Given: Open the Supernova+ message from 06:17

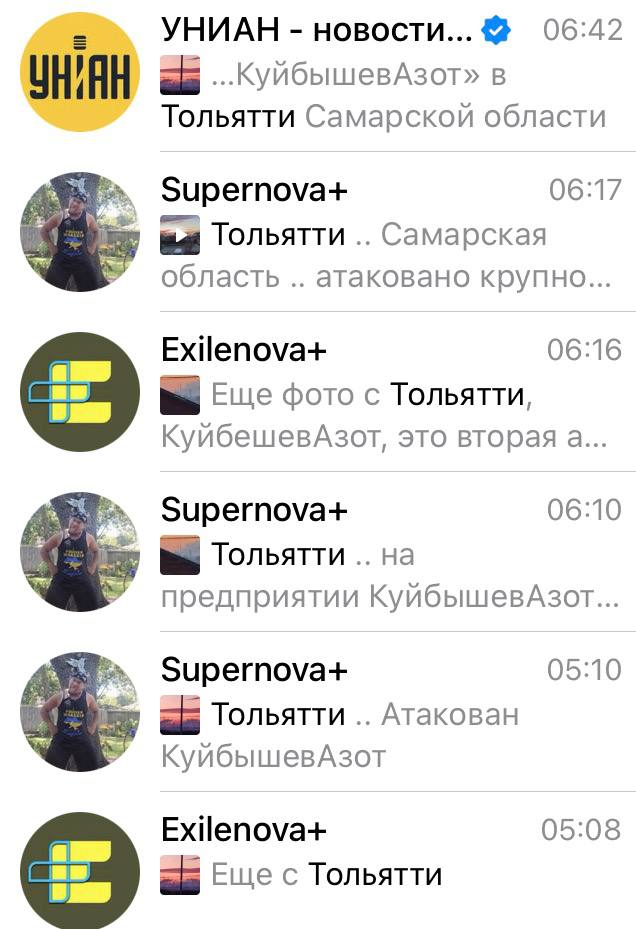Looking at the screenshot, I should [x=390, y=233].
